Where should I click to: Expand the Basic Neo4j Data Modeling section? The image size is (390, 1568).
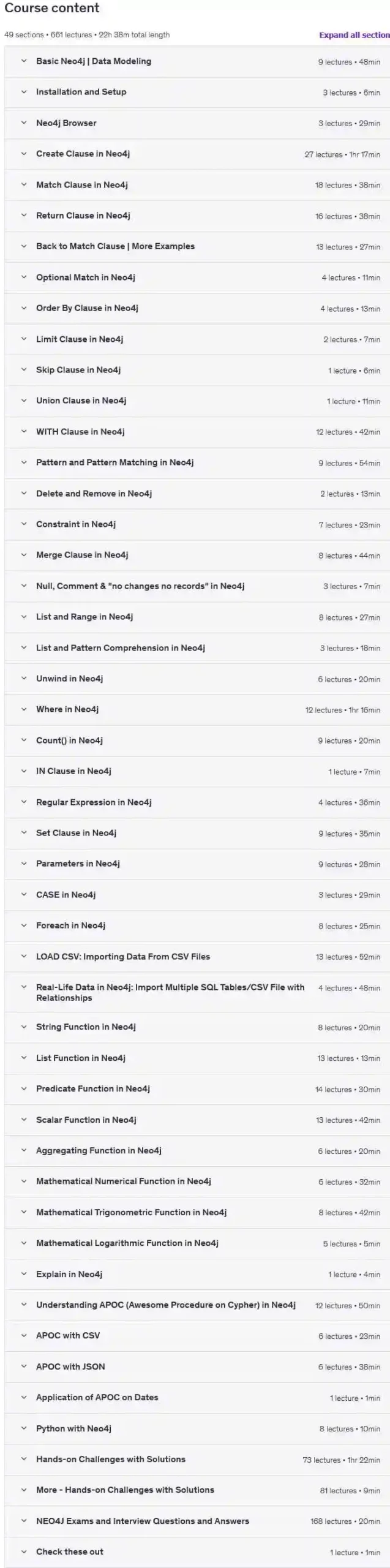93,61
